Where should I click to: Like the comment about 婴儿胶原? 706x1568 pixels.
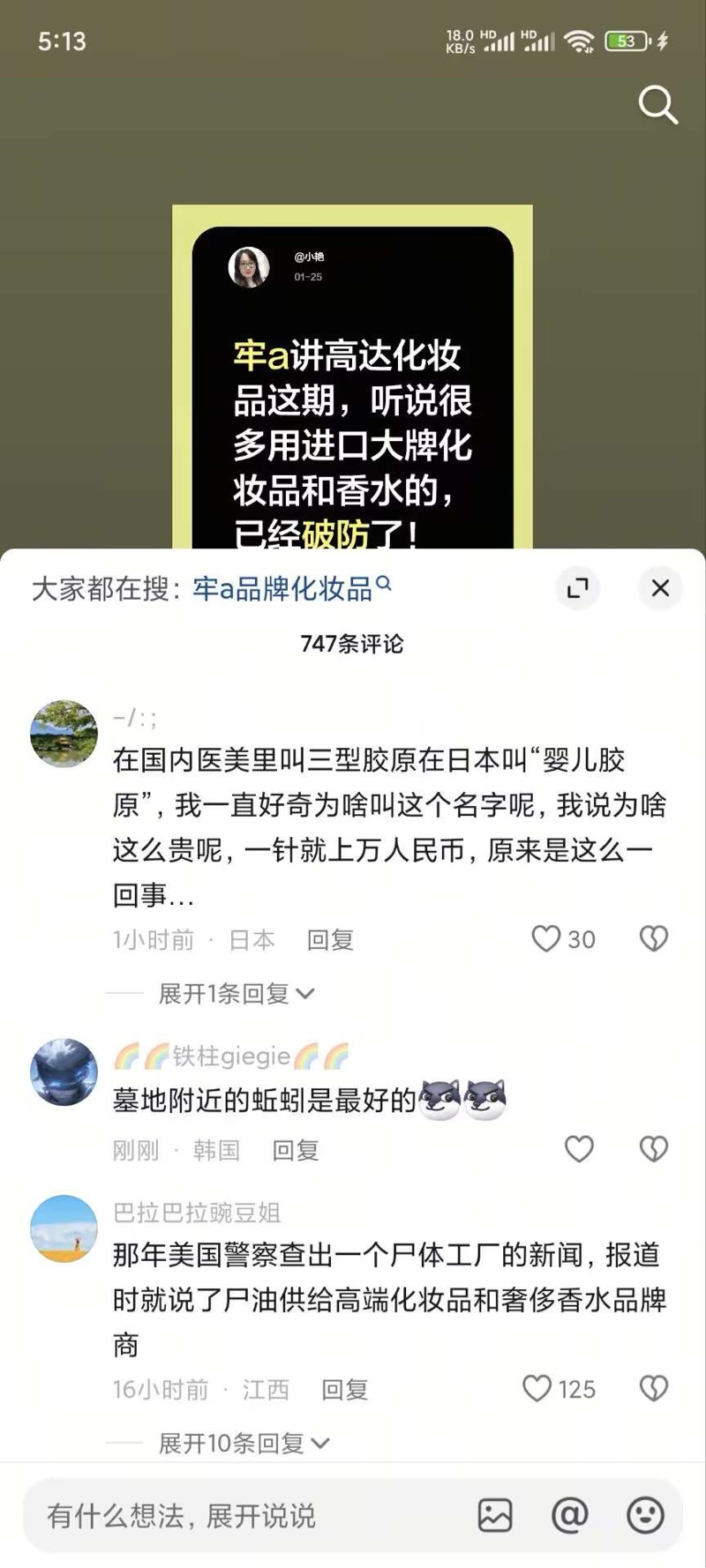point(546,938)
